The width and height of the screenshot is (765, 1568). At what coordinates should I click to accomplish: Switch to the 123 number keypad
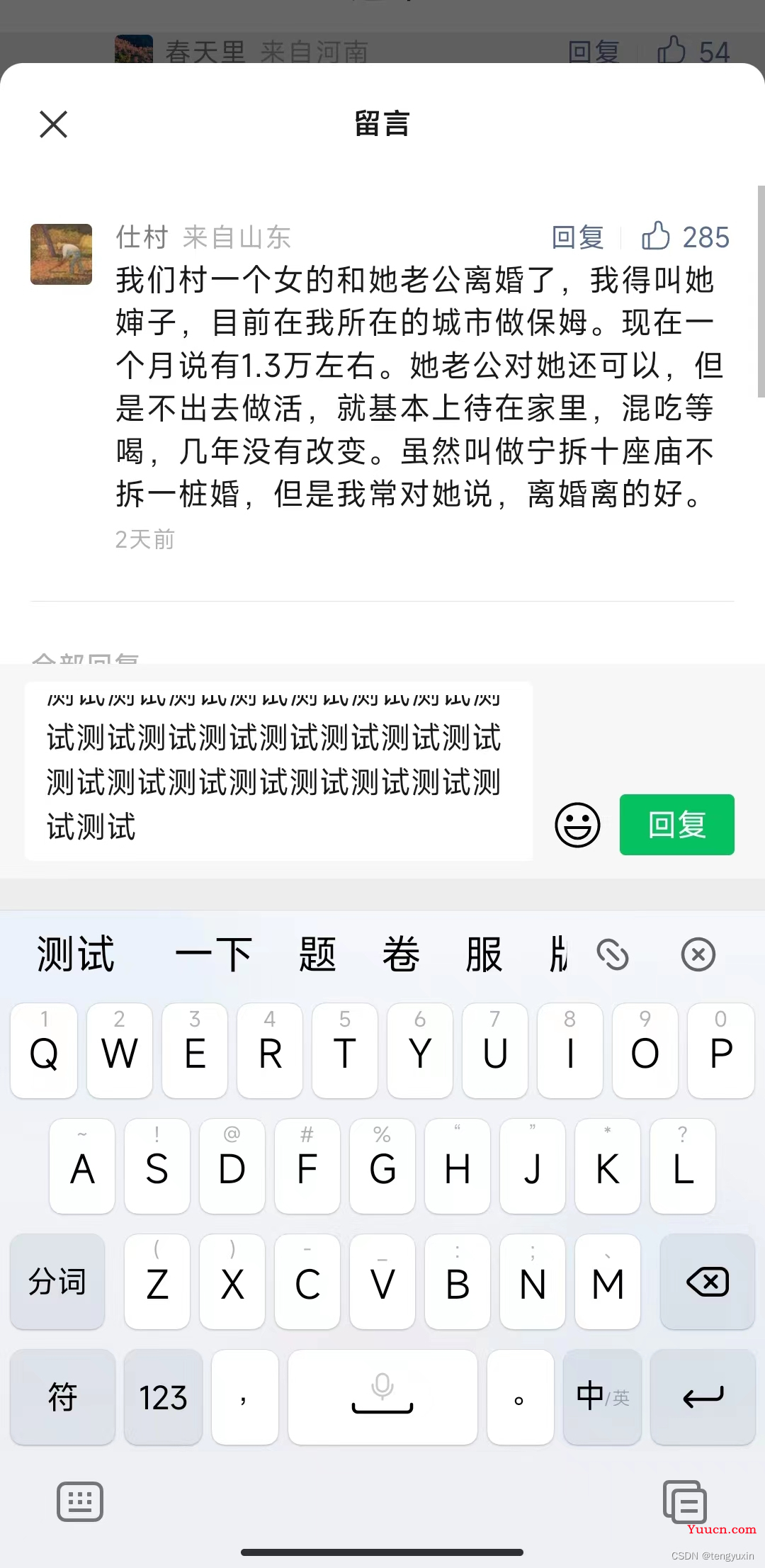[163, 1397]
